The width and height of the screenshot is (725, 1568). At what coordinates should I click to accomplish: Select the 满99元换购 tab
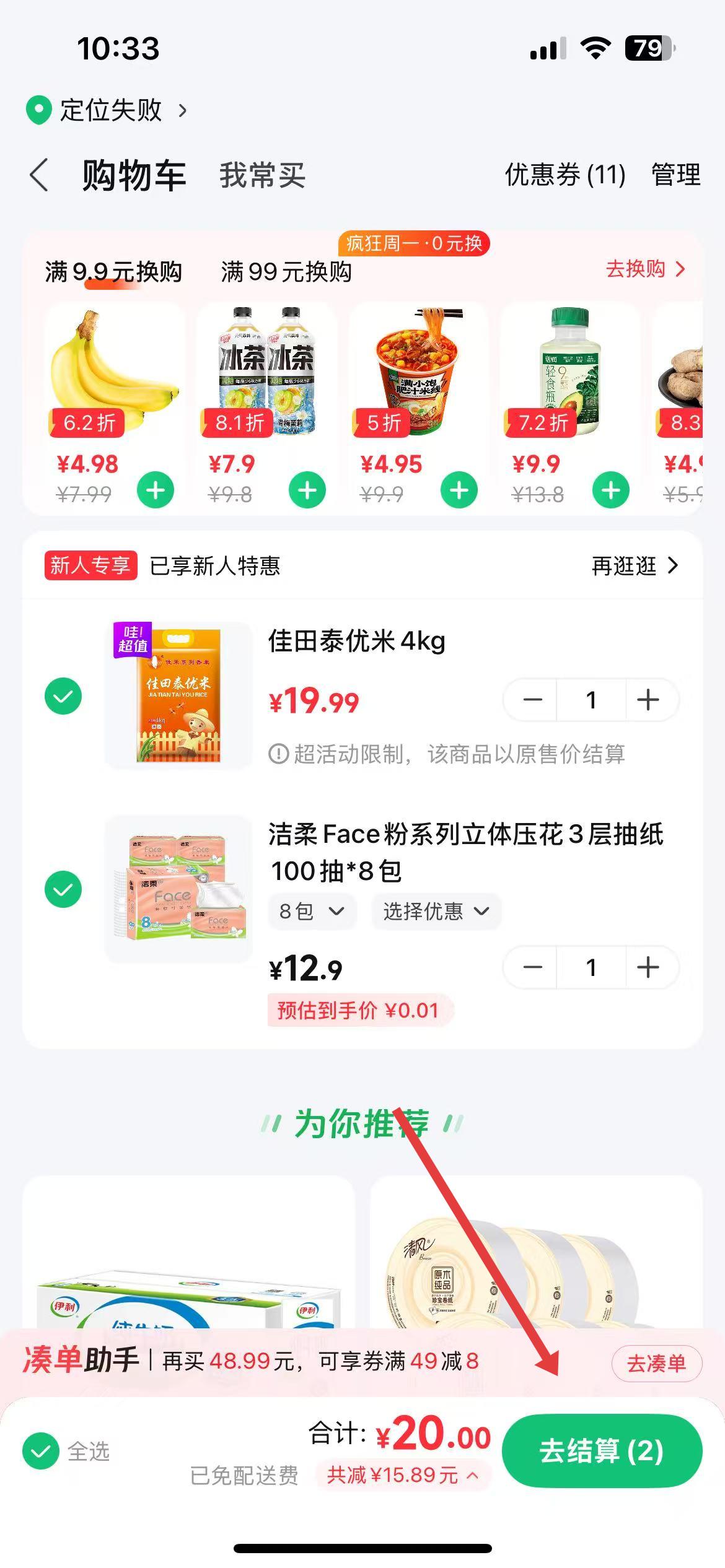click(x=286, y=272)
